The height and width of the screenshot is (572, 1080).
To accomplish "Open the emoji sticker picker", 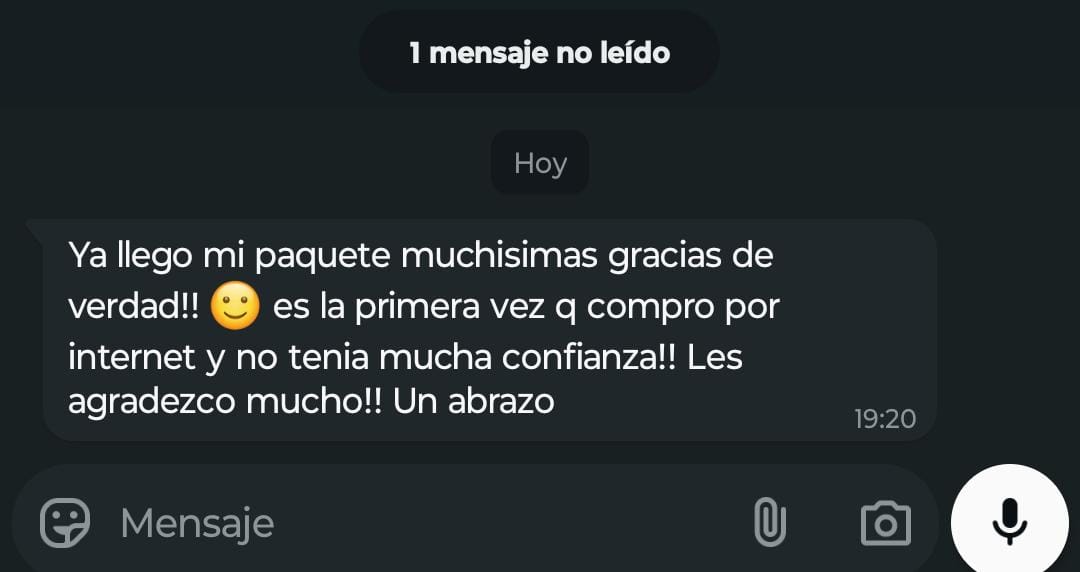I will click(65, 522).
